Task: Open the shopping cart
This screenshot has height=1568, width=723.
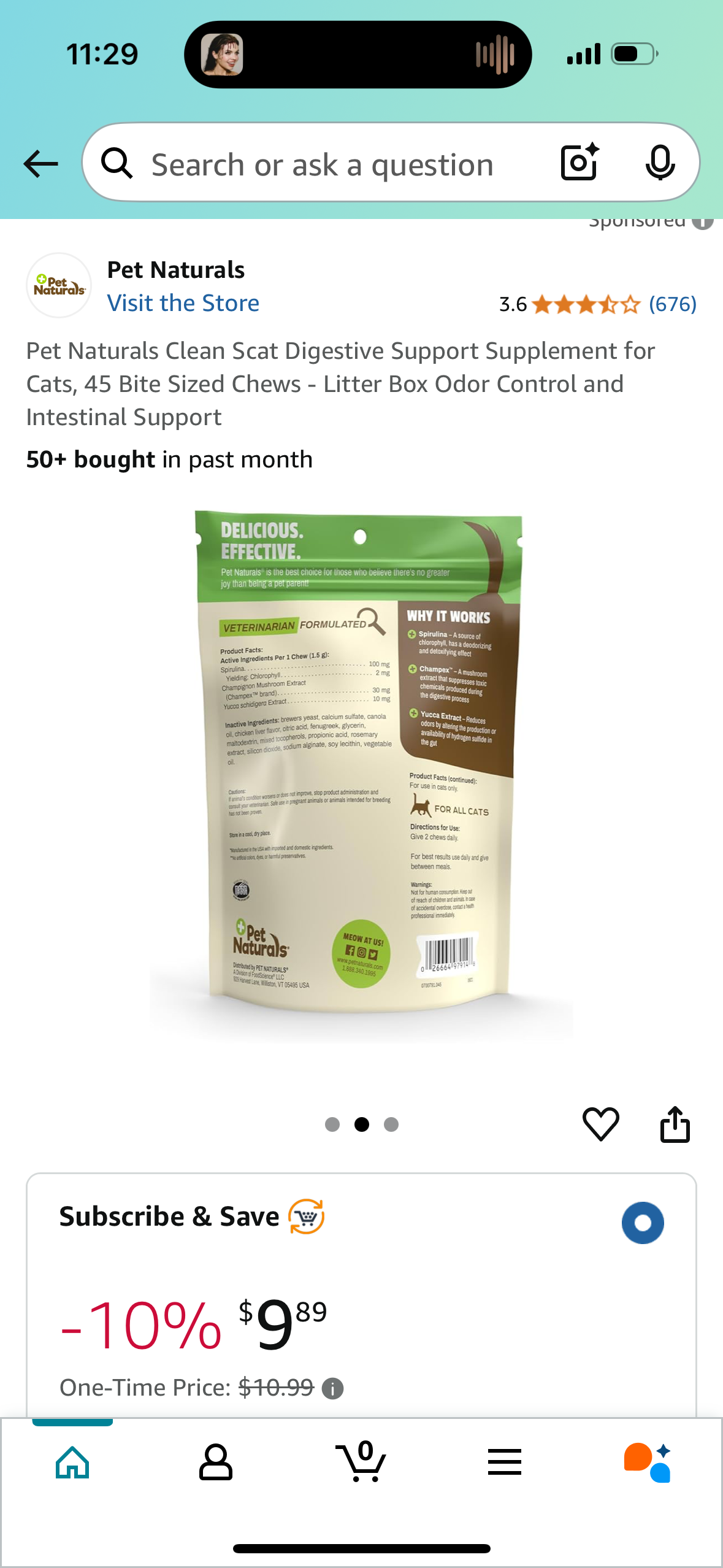Action: click(x=361, y=1462)
